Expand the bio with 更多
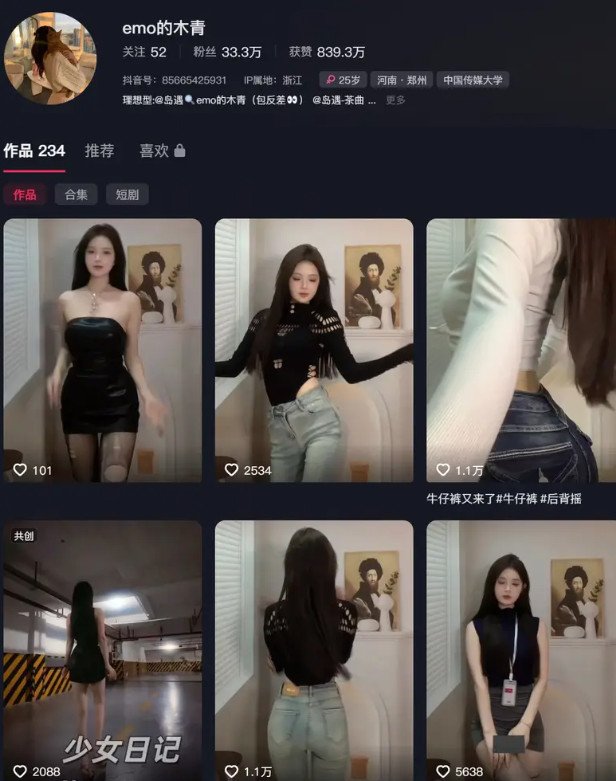The image size is (616, 781). pos(396,100)
